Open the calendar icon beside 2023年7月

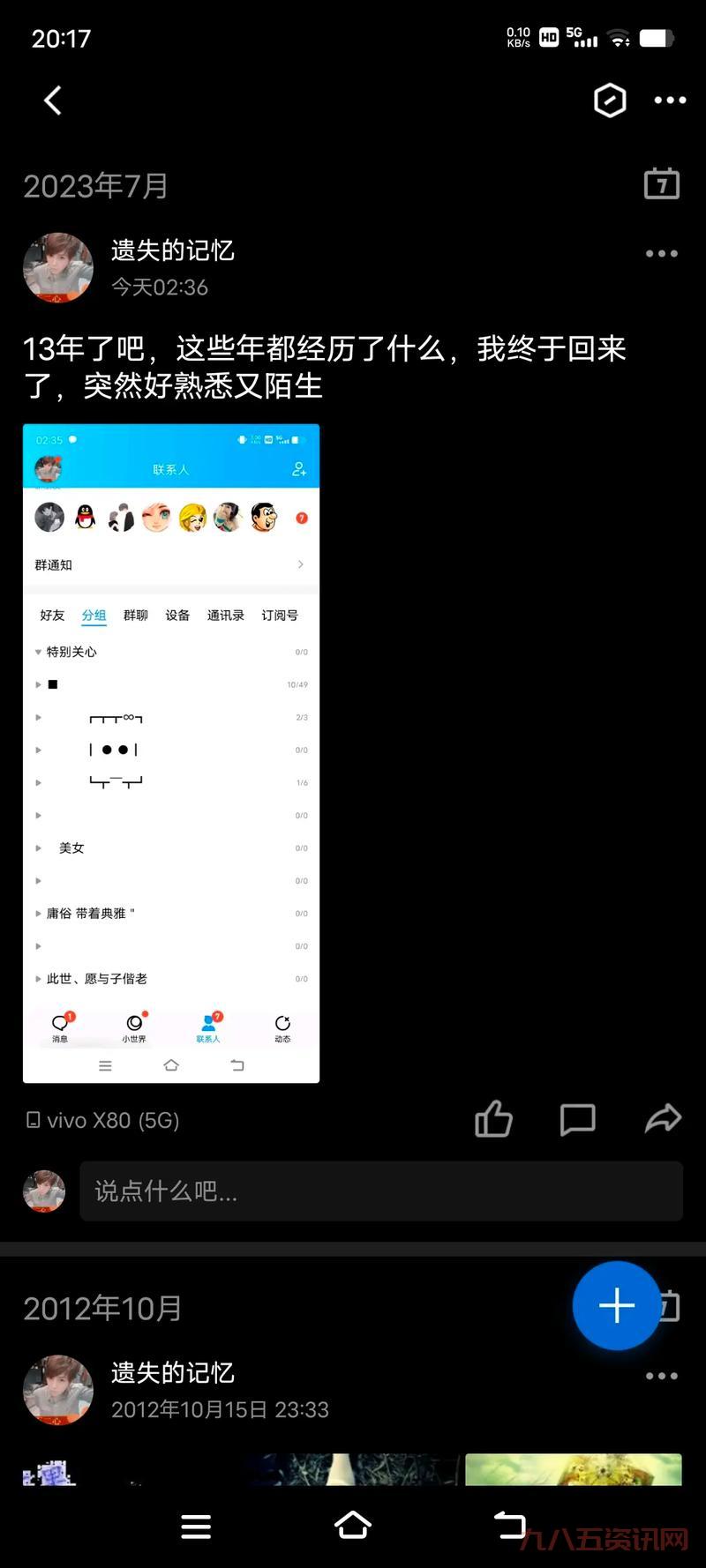point(662,183)
